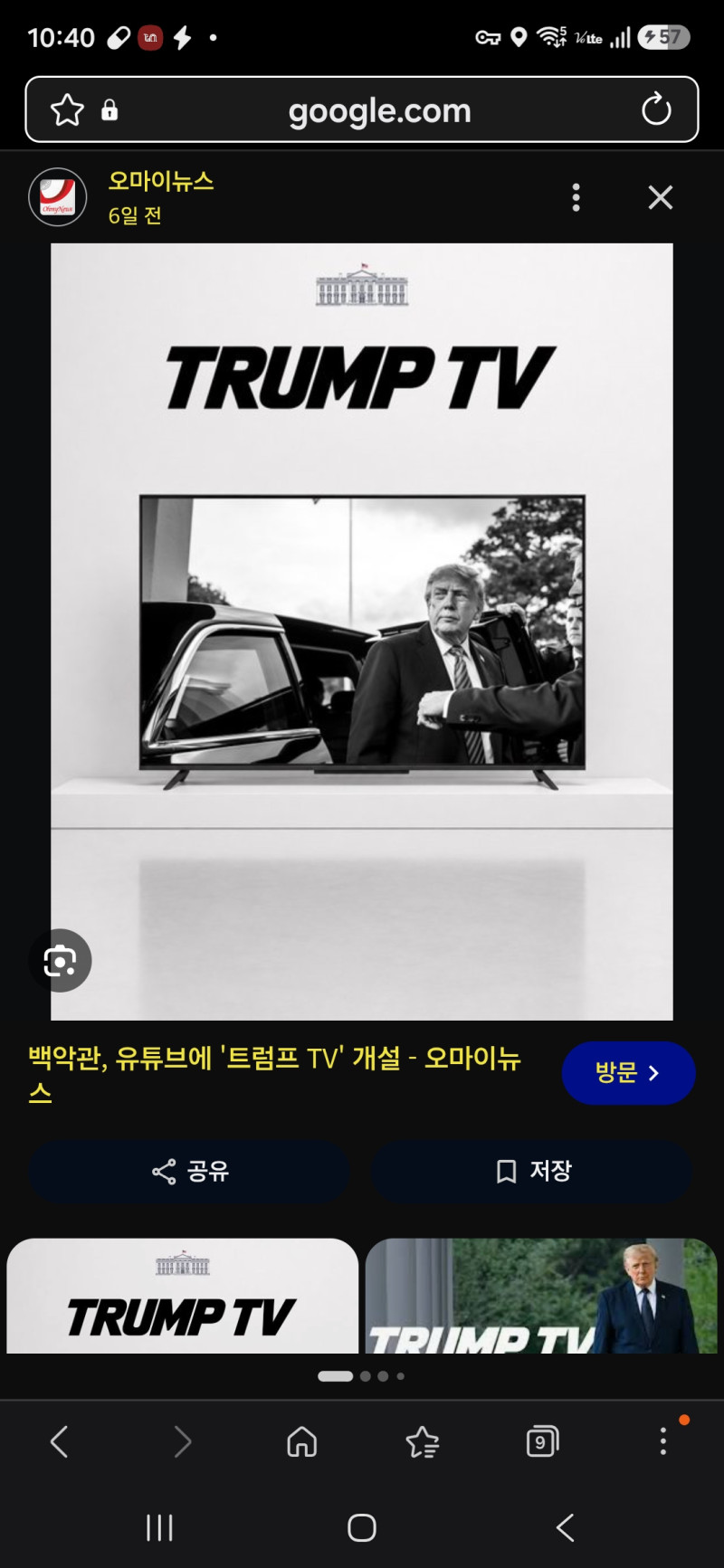Reload the google.com page

656,109
